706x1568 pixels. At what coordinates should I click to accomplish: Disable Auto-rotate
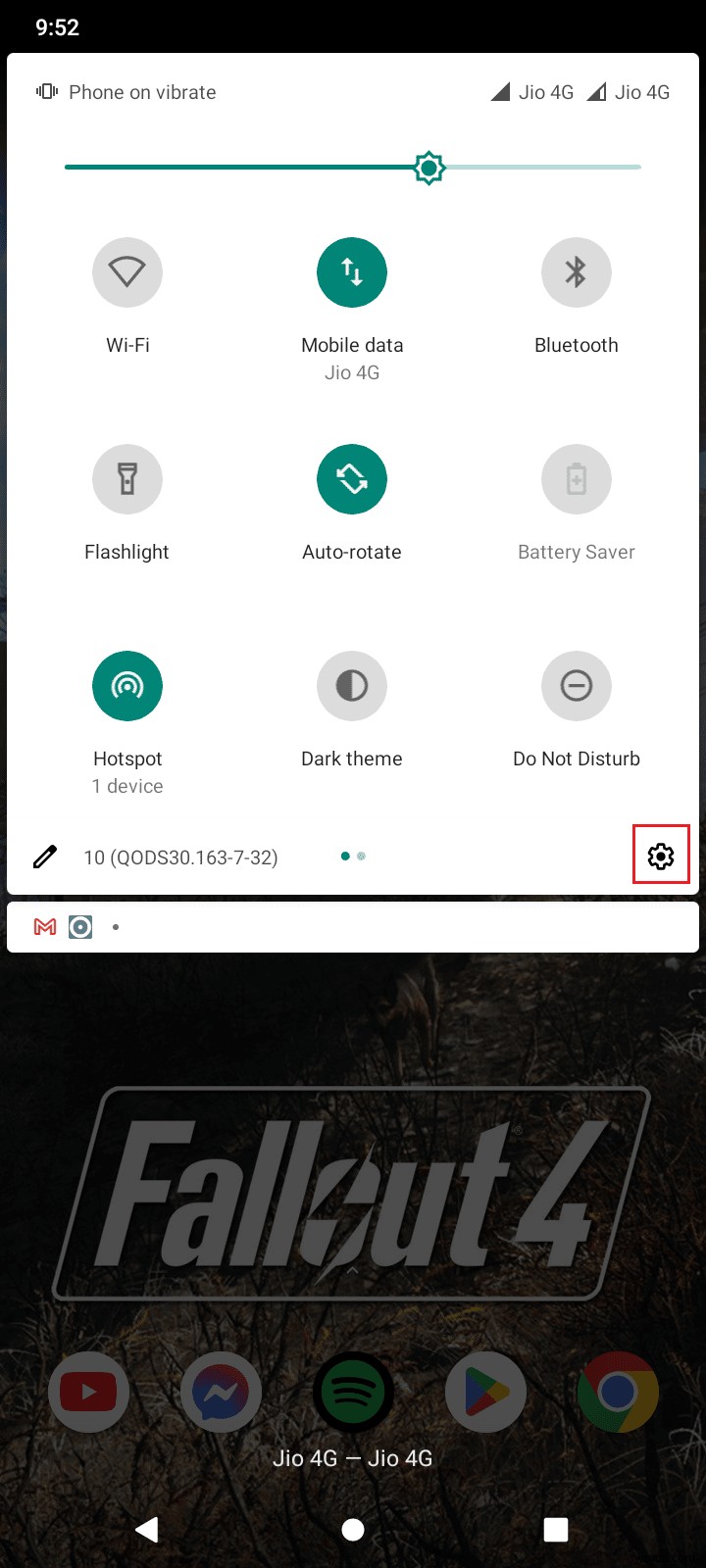[x=352, y=479]
